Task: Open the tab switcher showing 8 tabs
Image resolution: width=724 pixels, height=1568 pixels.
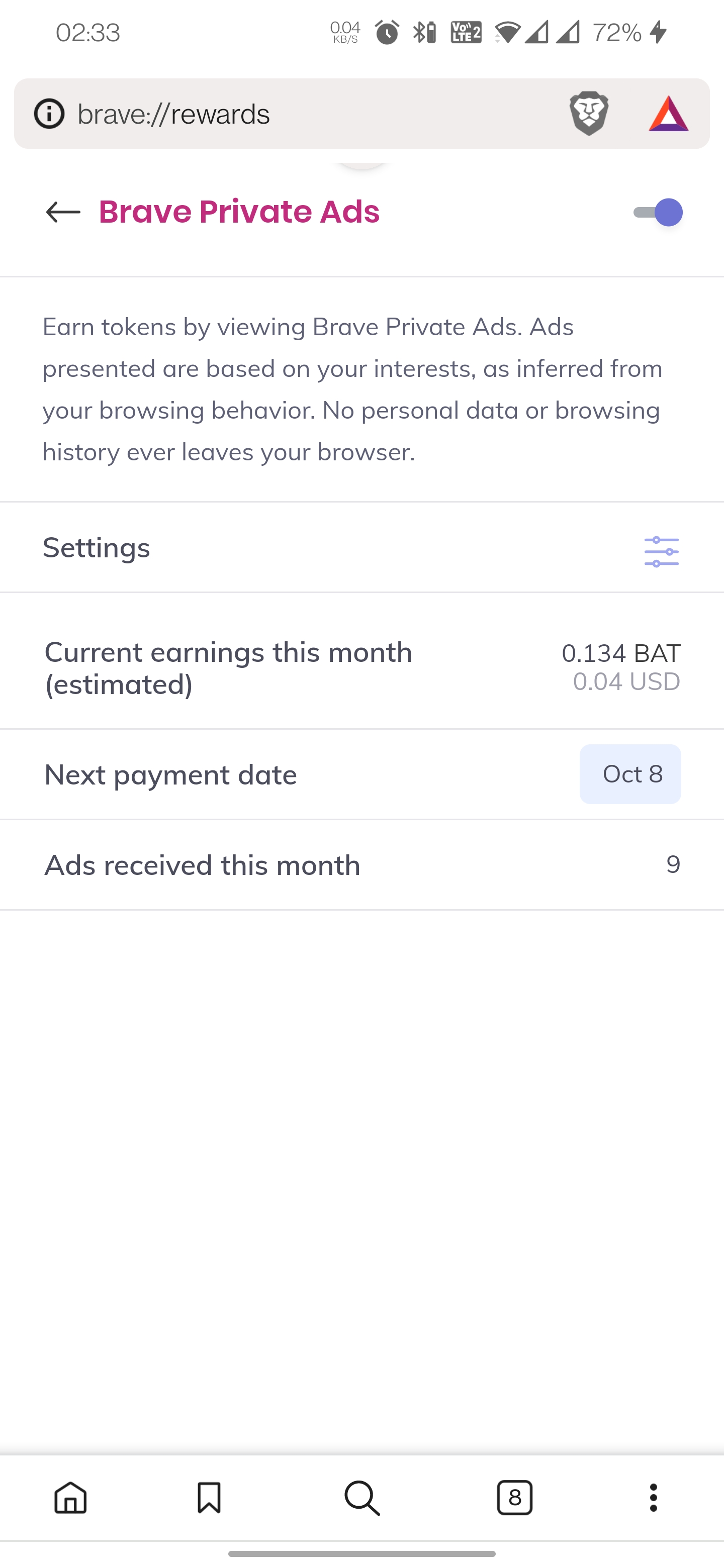Action: tap(514, 1498)
